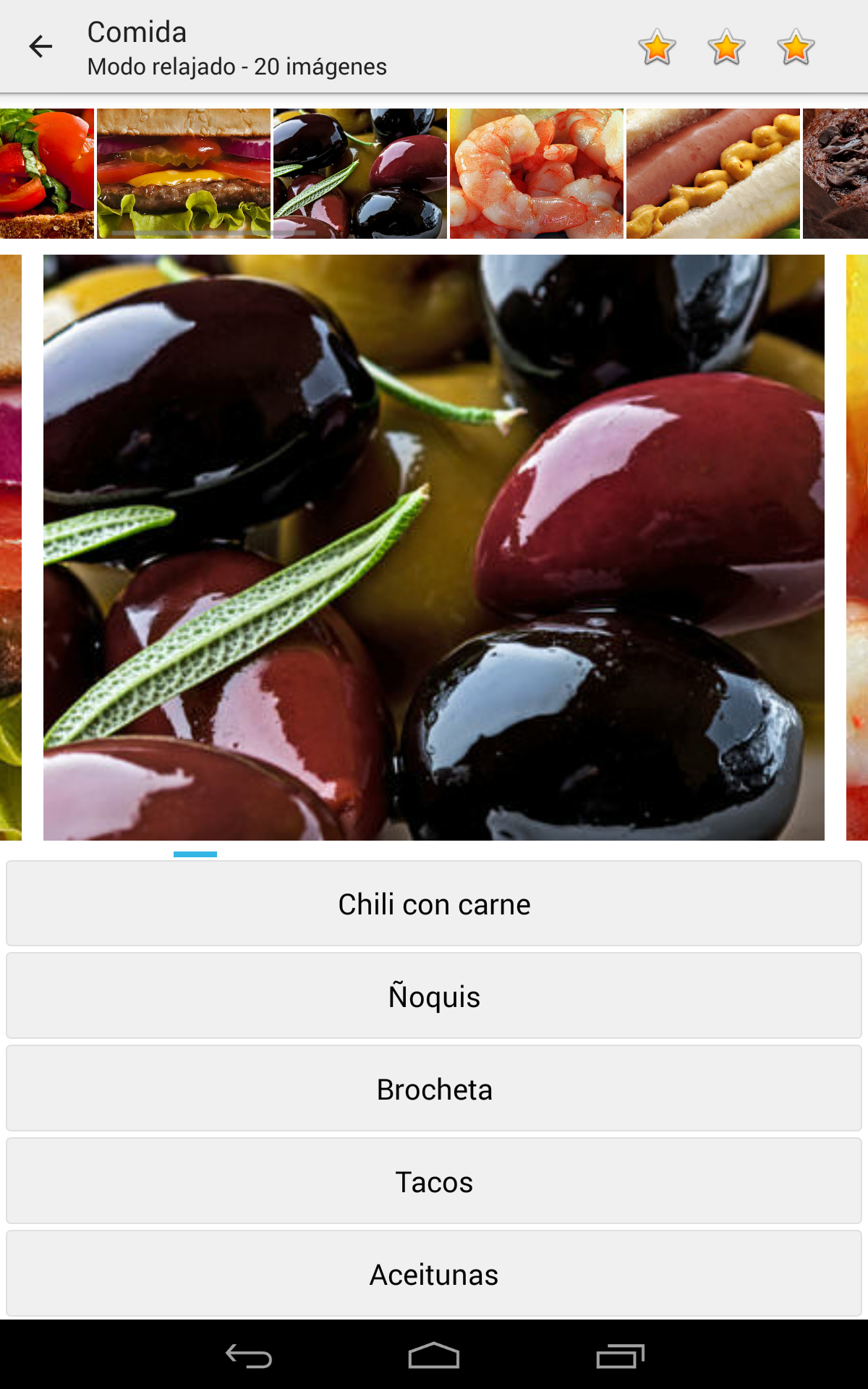Choose Ñoquis as the answer

click(x=434, y=996)
